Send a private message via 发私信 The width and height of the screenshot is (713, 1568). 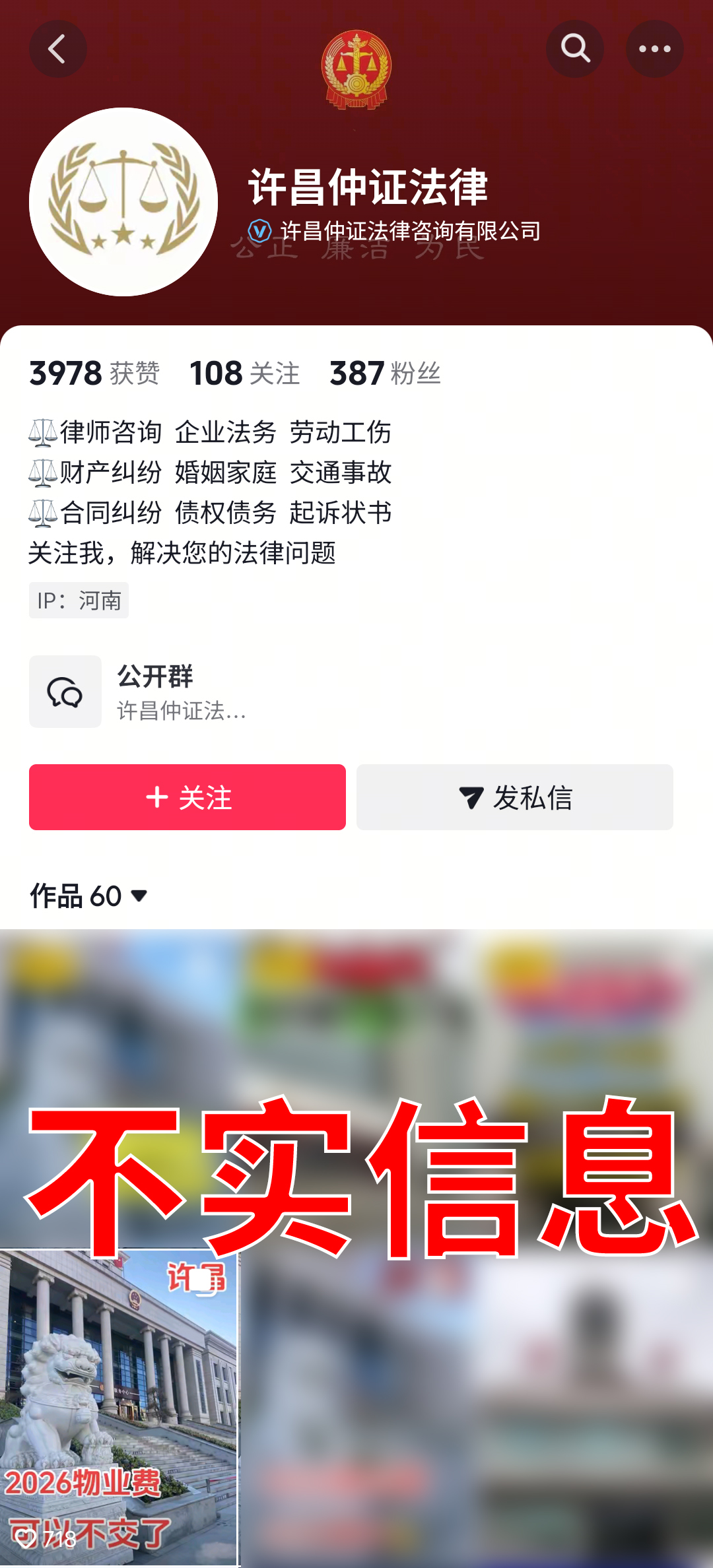coord(515,797)
